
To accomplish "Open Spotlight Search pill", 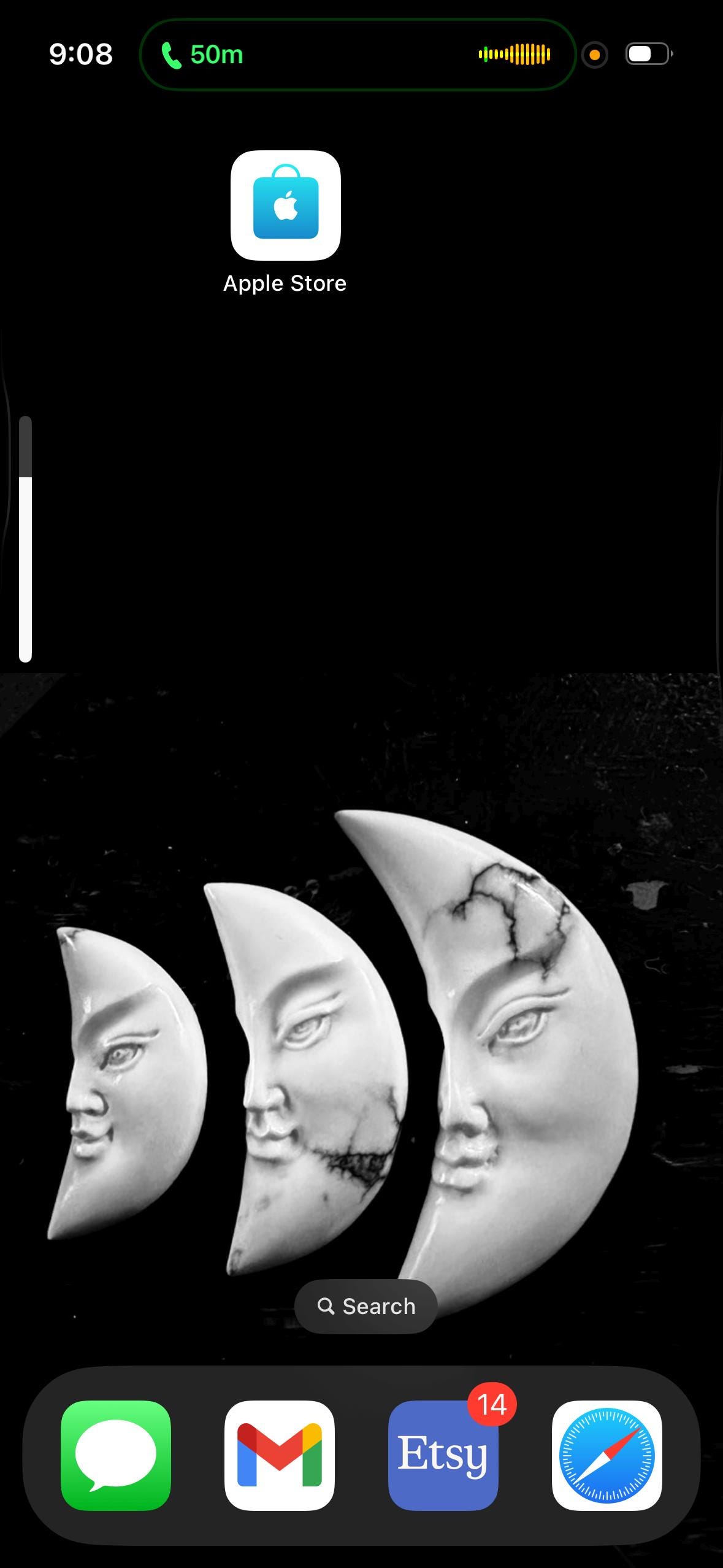I will [365, 1306].
